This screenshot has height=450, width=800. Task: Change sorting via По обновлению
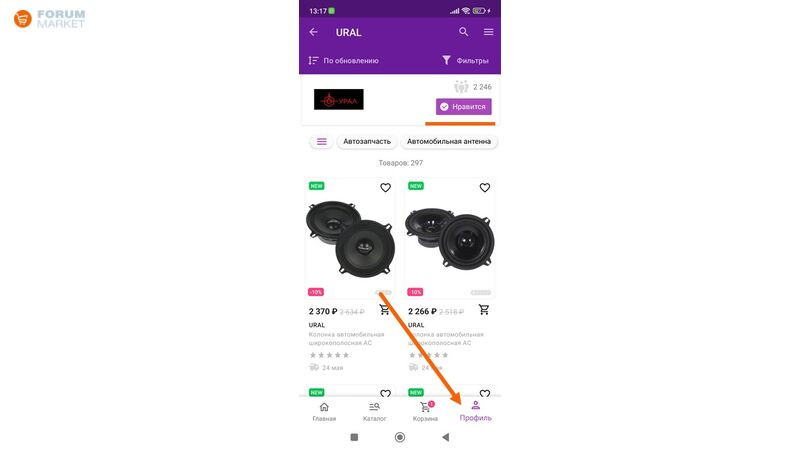pyautogui.click(x=344, y=60)
